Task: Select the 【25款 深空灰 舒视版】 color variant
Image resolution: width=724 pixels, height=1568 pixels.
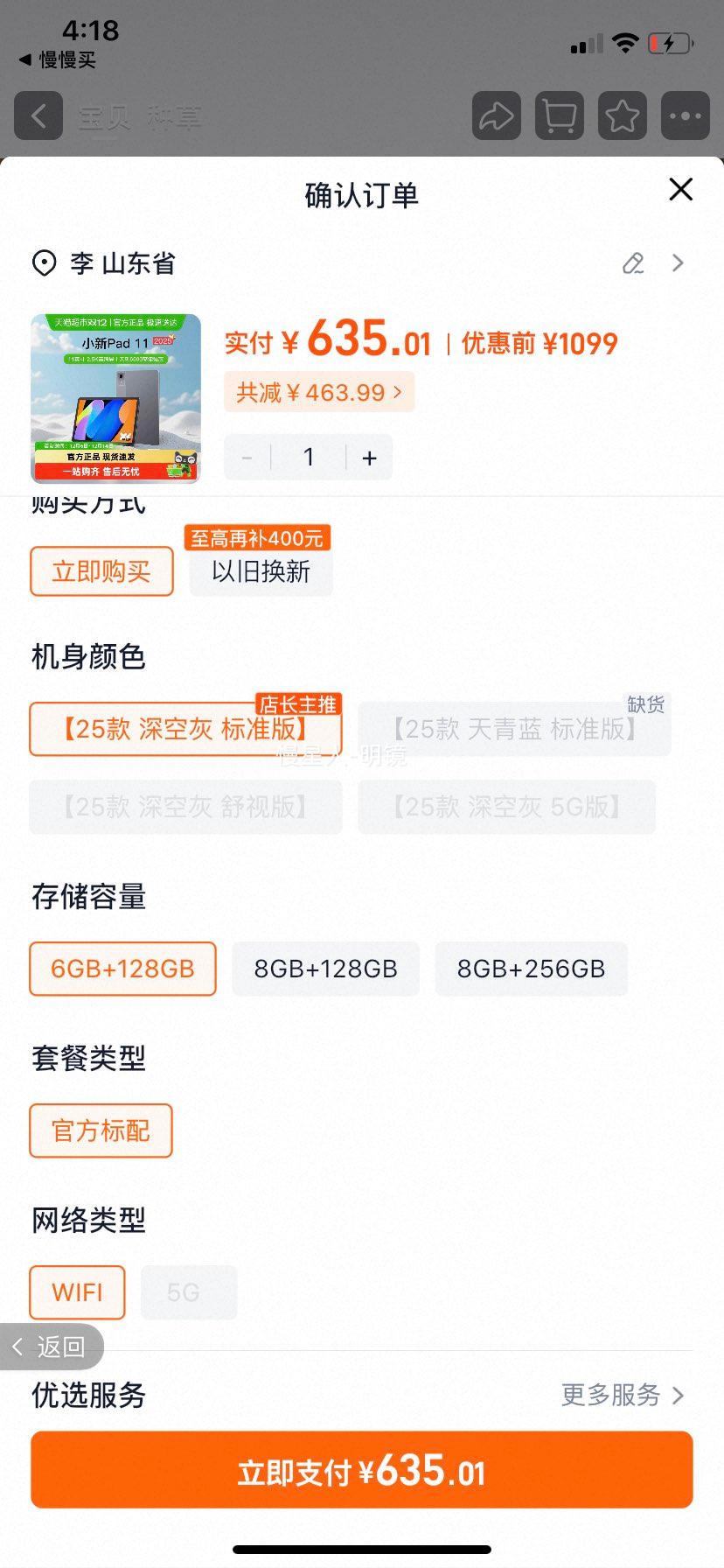Action: [x=184, y=807]
